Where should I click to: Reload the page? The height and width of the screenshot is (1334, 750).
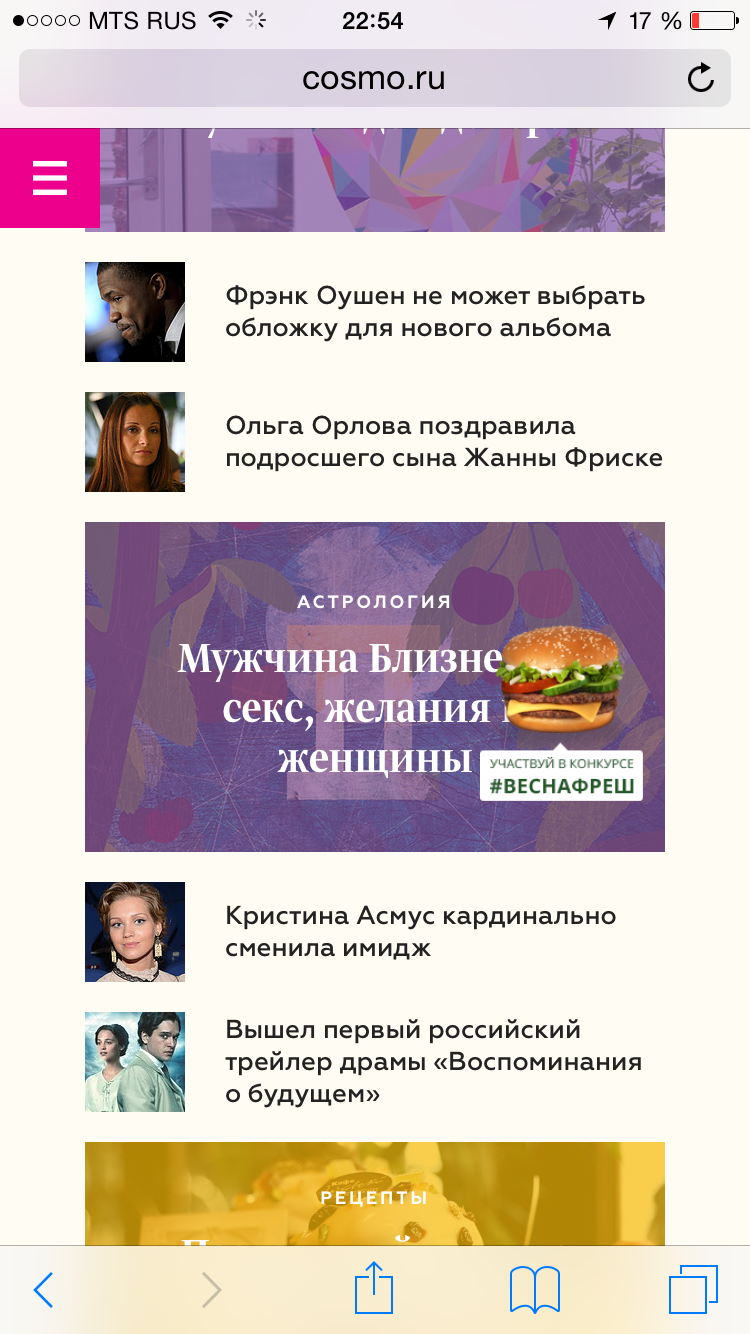(701, 78)
